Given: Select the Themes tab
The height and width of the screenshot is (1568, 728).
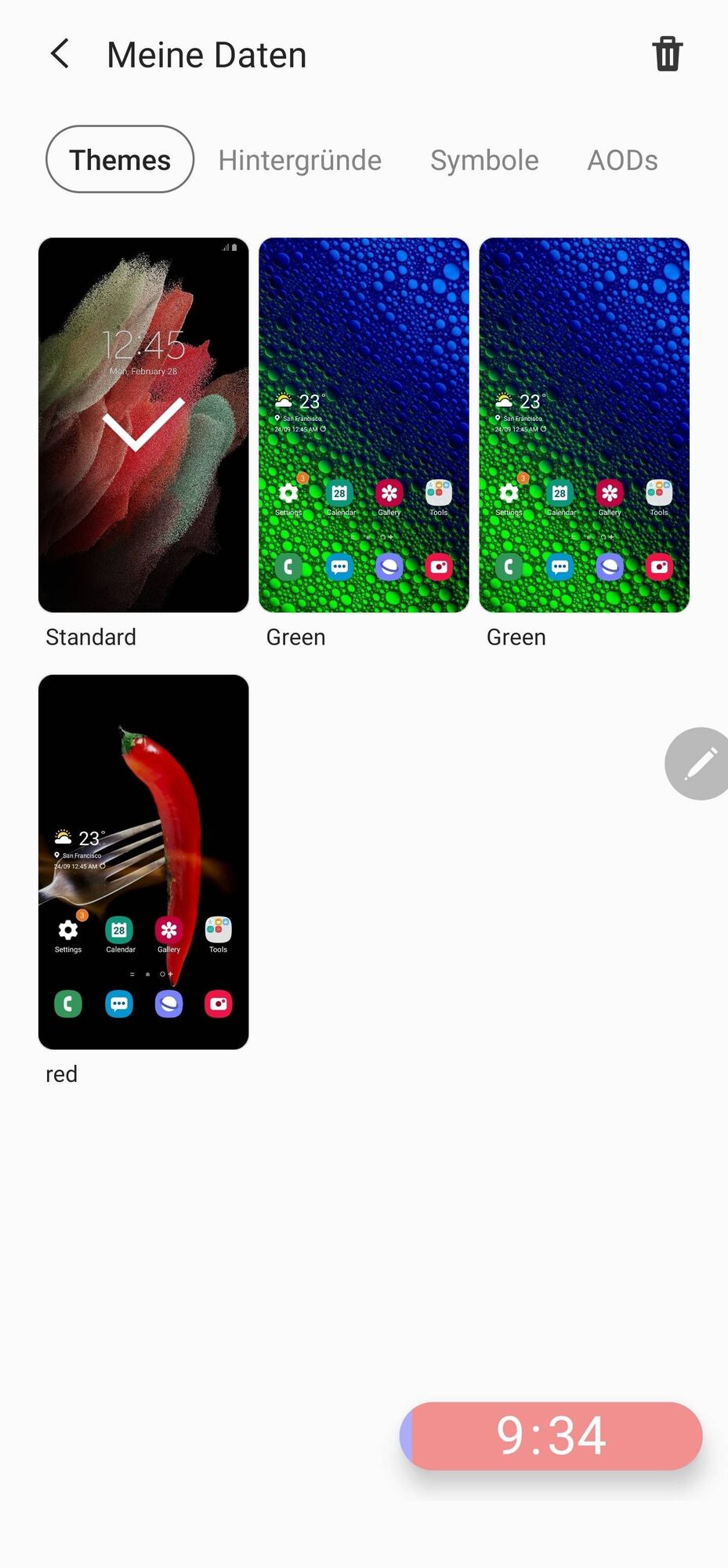Looking at the screenshot, I should pyautogui.click(x=120, y=160).
